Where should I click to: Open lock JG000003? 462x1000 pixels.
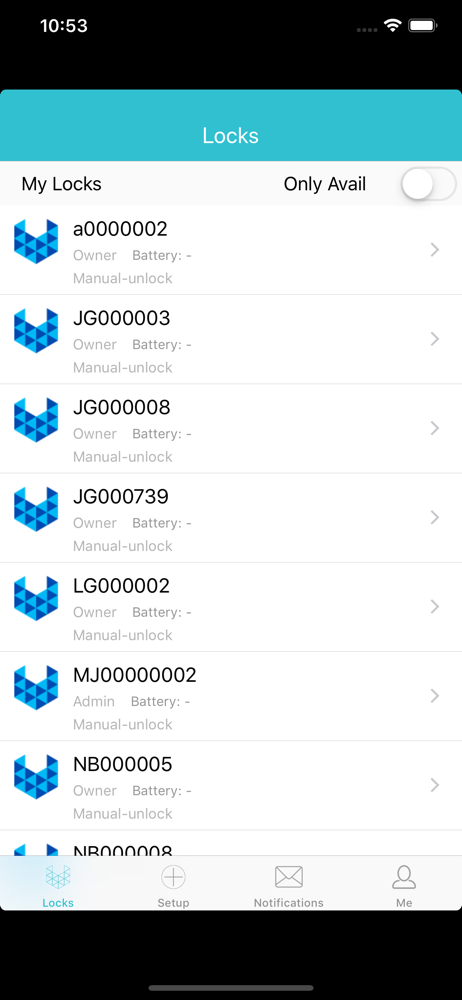tap(231, 339)
